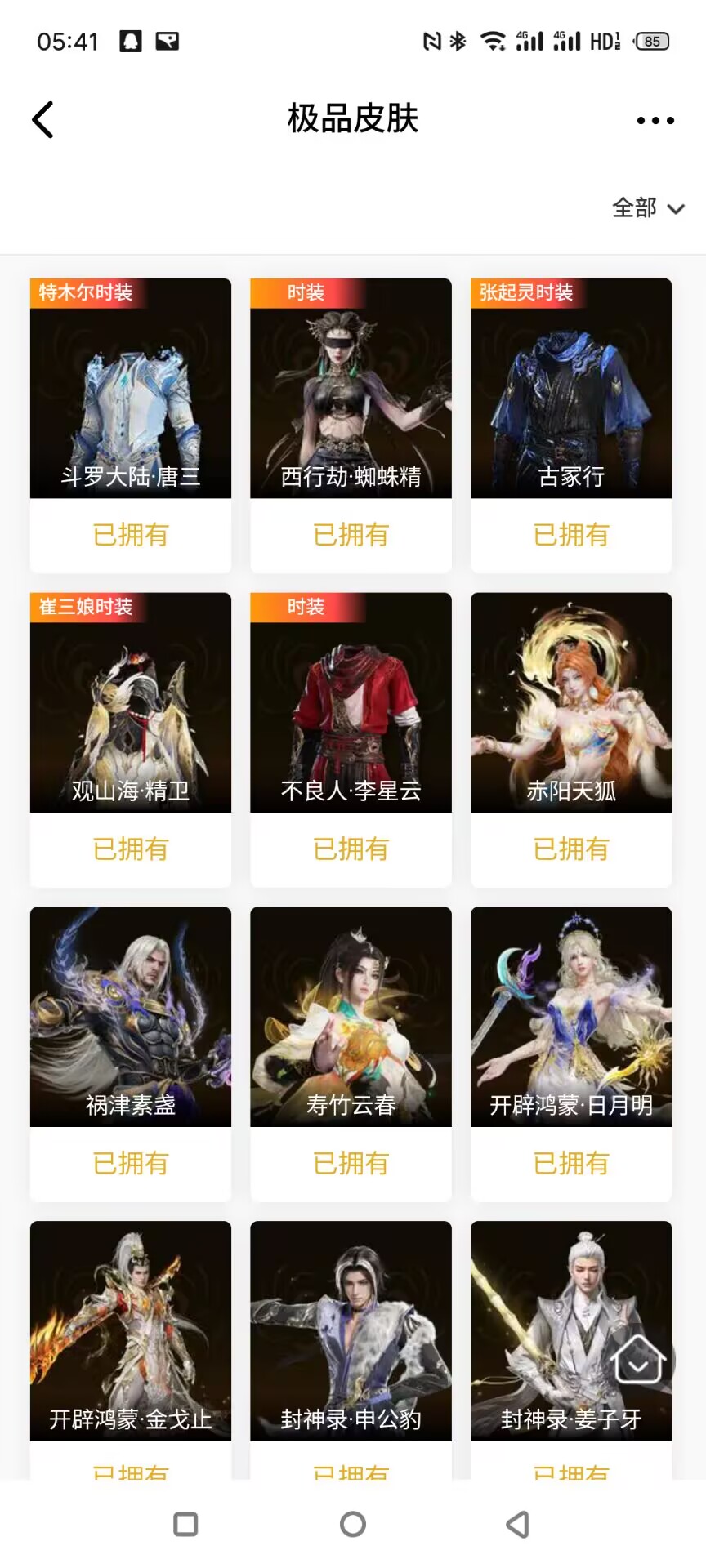Tap the back arrow at top left

(42, 118)
